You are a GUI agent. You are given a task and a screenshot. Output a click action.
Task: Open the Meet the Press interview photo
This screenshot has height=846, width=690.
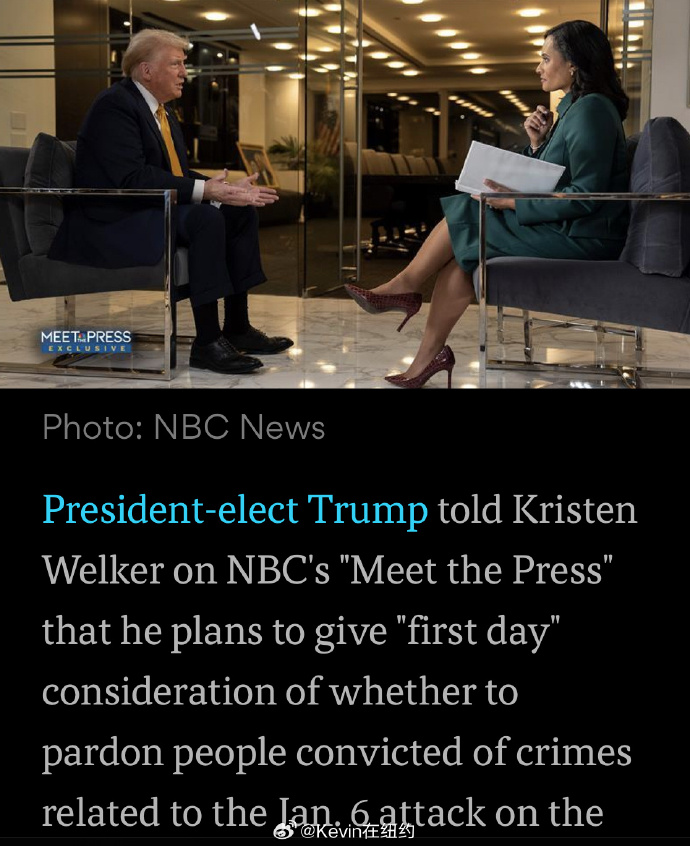point(345,193)
